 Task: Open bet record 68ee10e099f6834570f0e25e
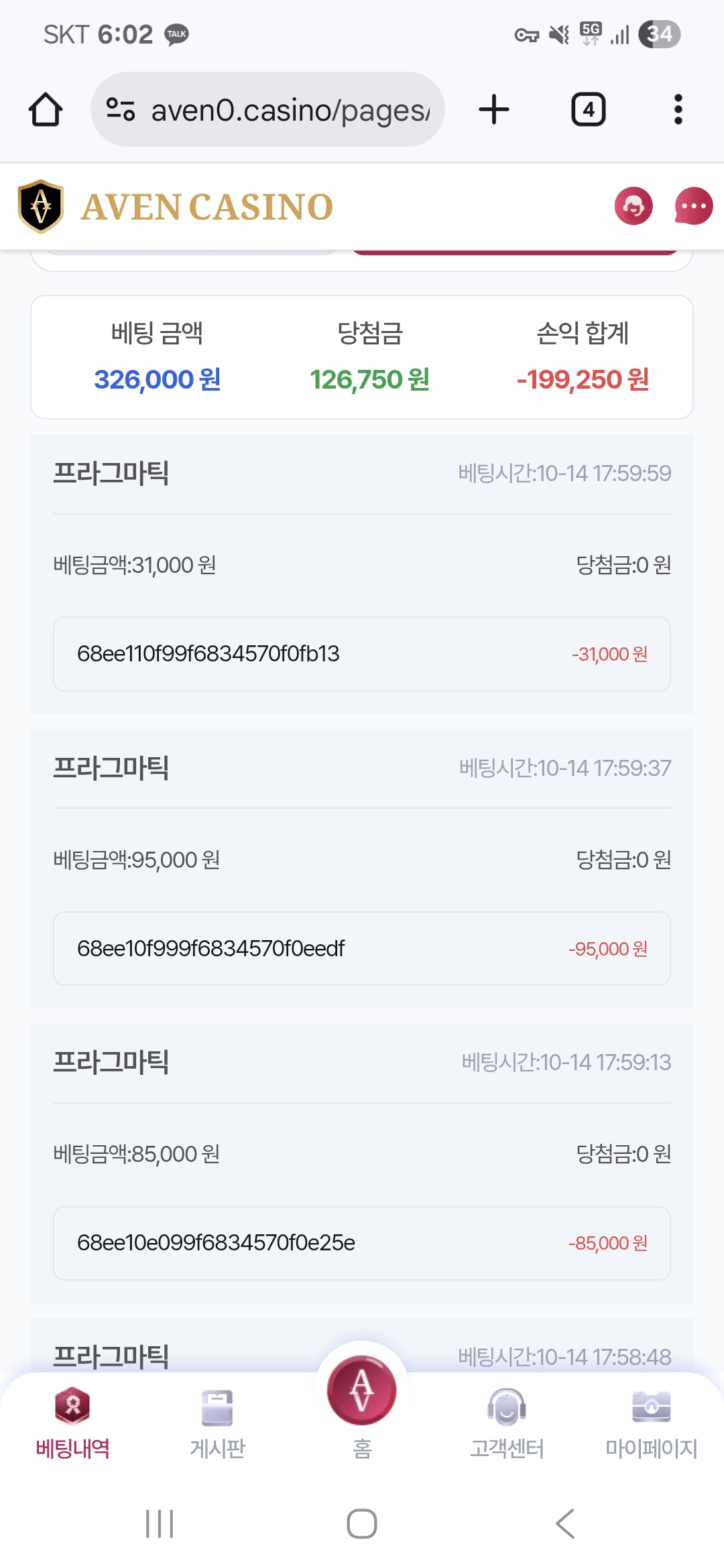click(x=362, y=1243)
